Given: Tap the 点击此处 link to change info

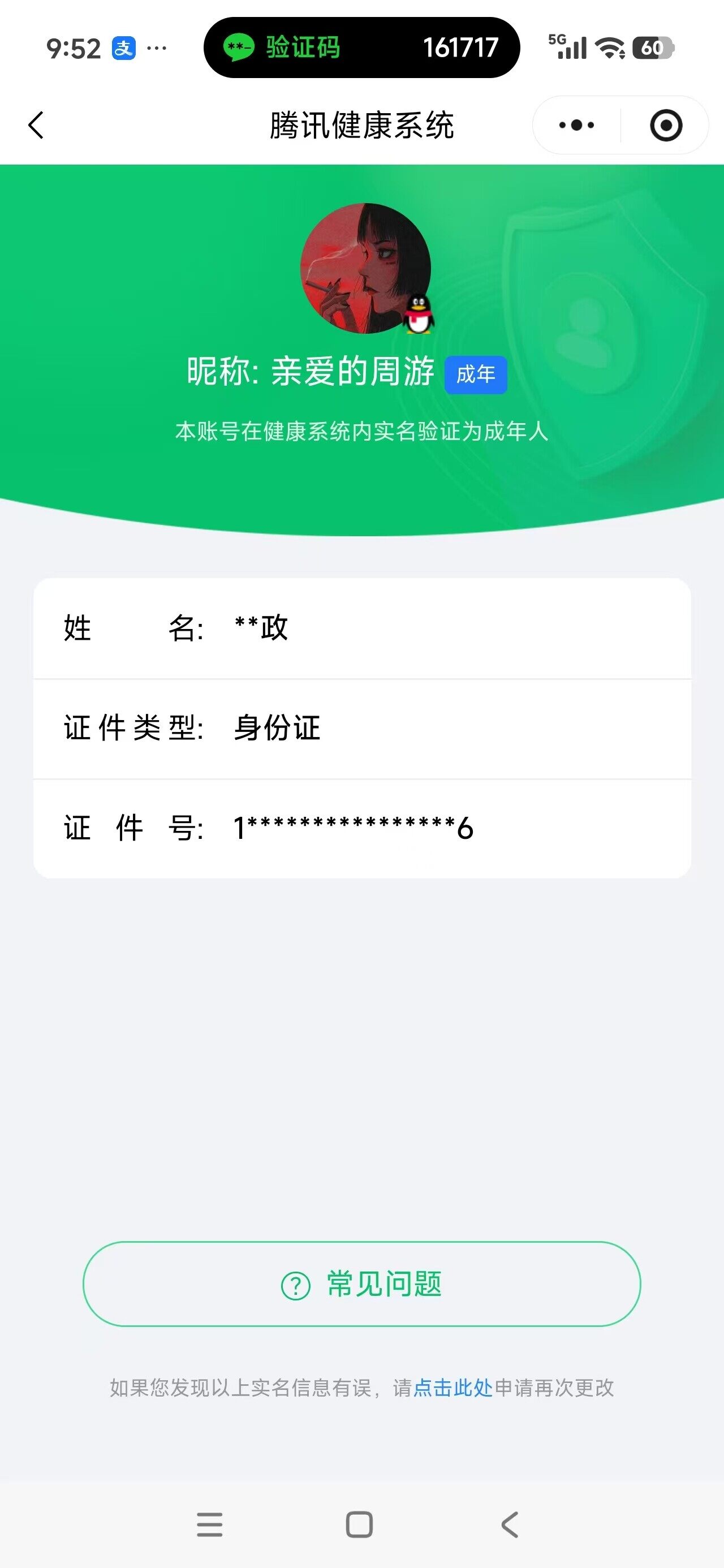Looking at the screenshot, I should click(x=453, y=1388).
